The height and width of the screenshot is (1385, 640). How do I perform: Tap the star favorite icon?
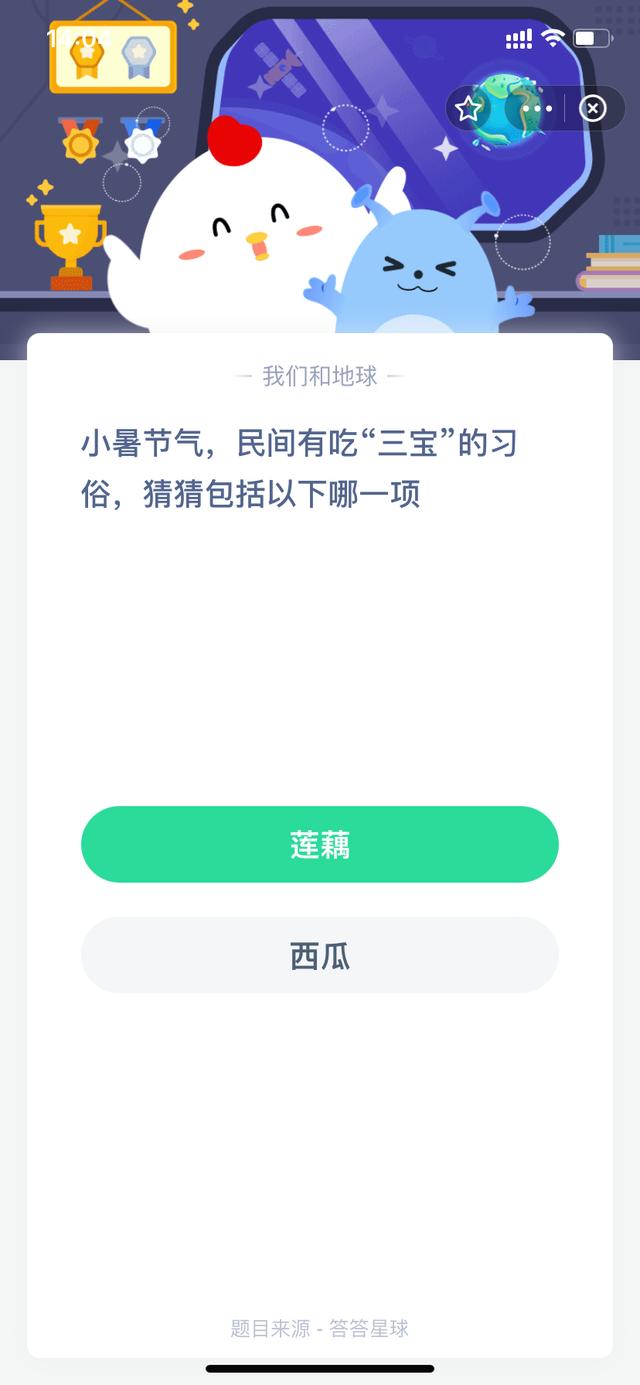click(x=469, y=108)
